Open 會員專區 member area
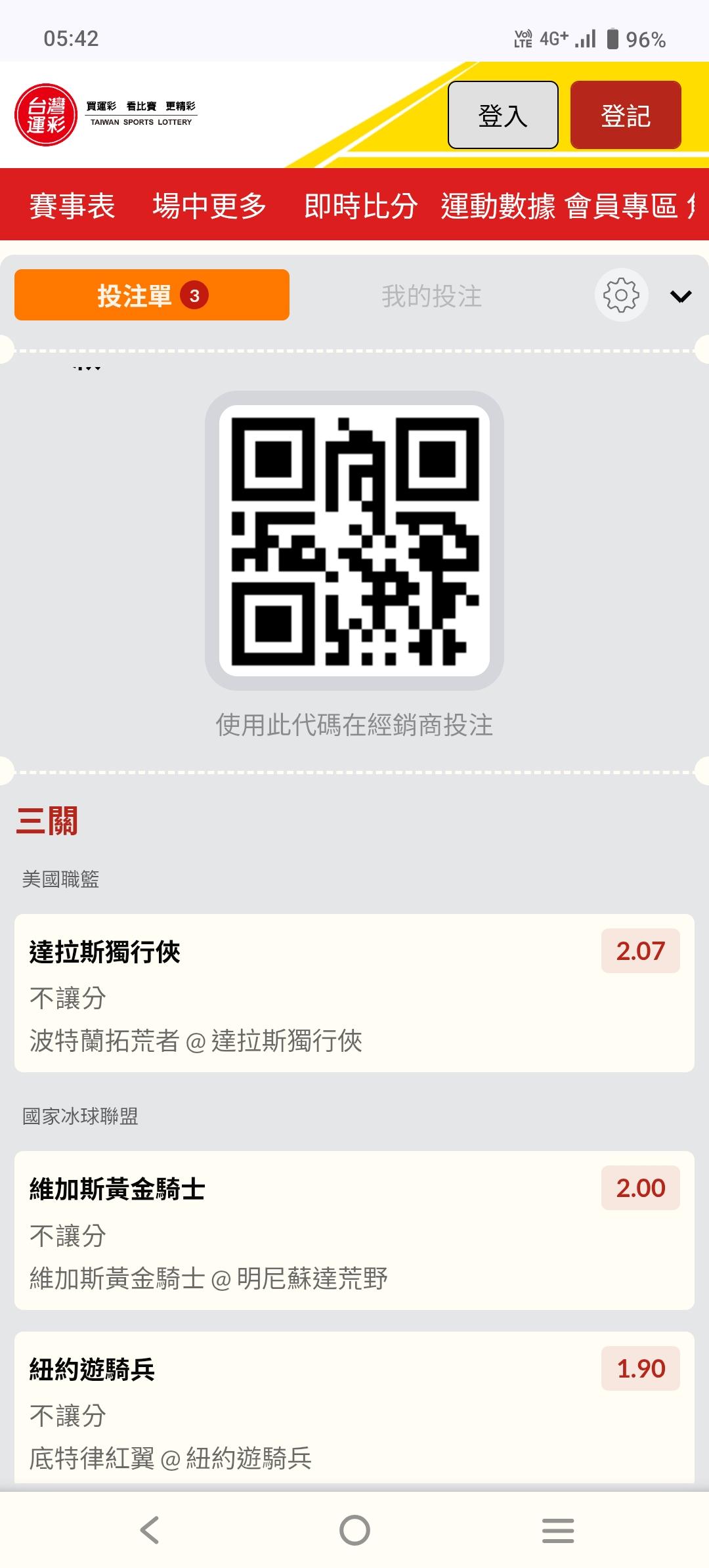709x1568 pixels. 621,206
